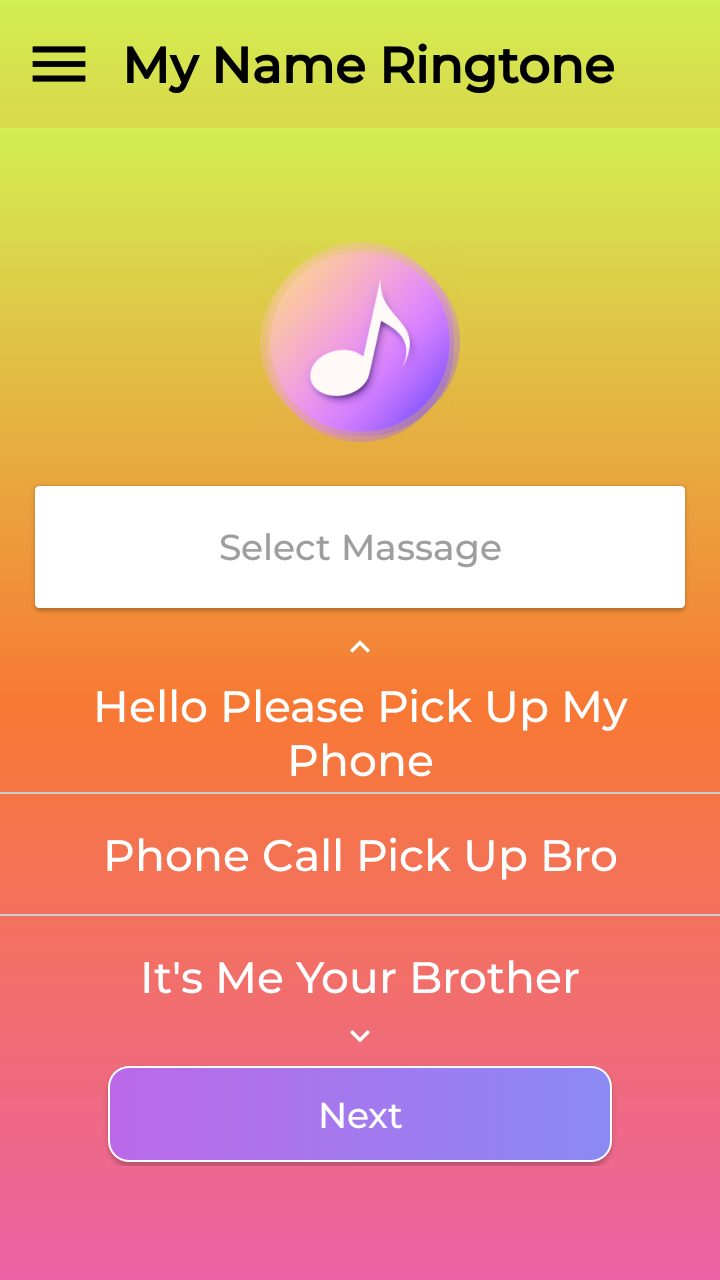Choose 'Phone Call Pick Up Bro' message
This screenshot has height=1280, width=720.
(360, 856)
